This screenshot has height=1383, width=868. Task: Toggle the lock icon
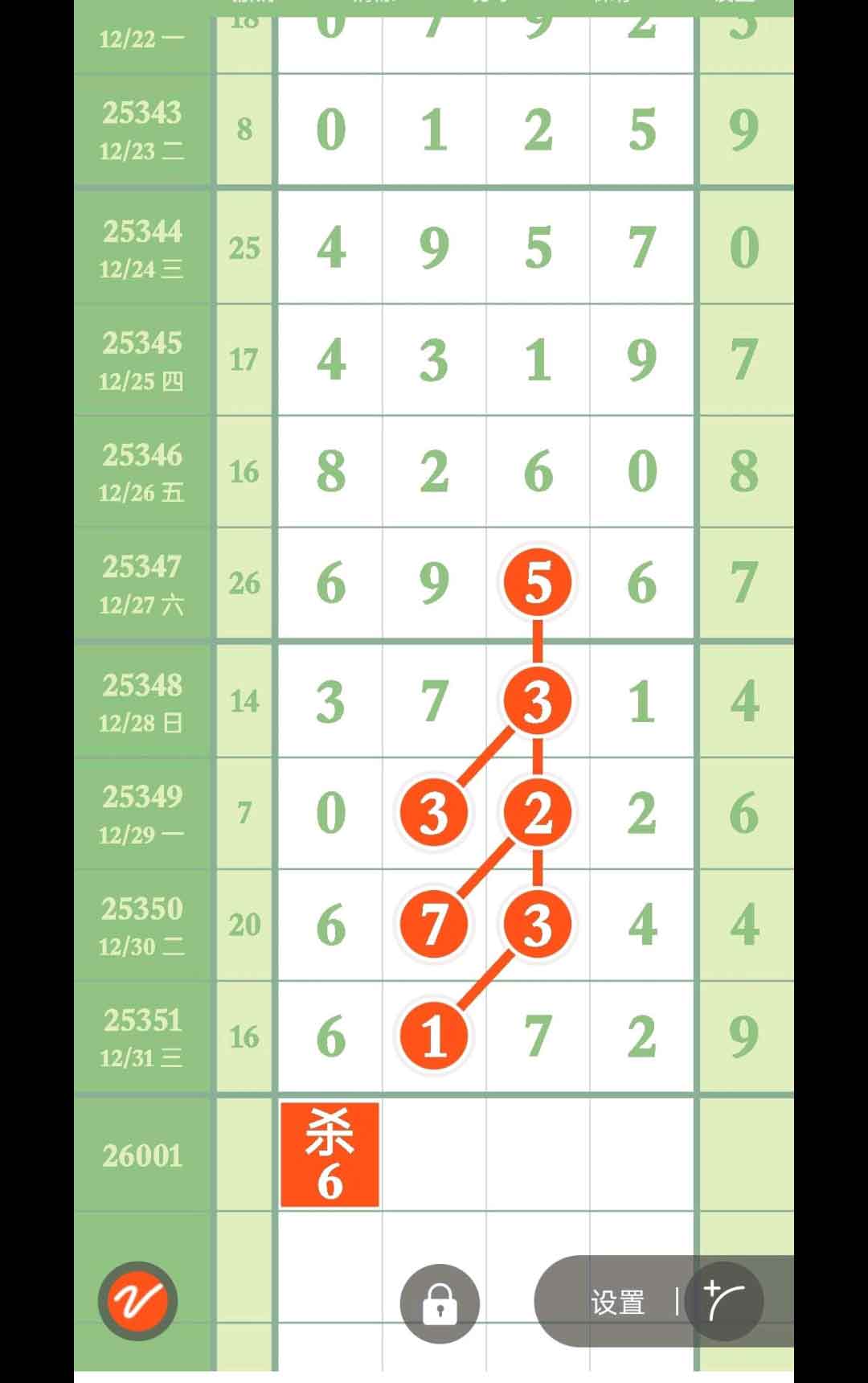click(440, 1303)
